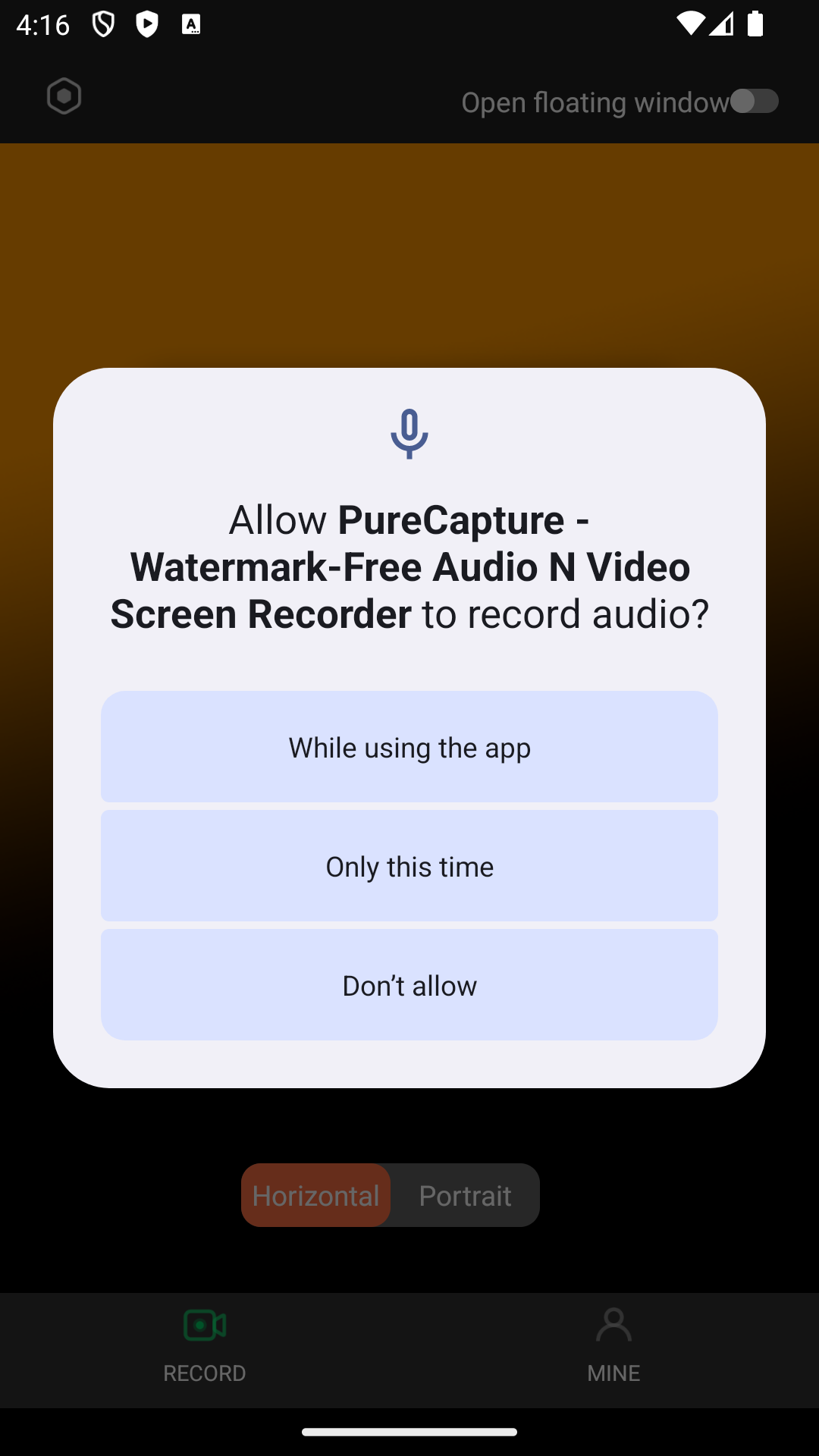Tap the home pill at the bottom
Screen dimensions: 819x1456
point(409,1432)
